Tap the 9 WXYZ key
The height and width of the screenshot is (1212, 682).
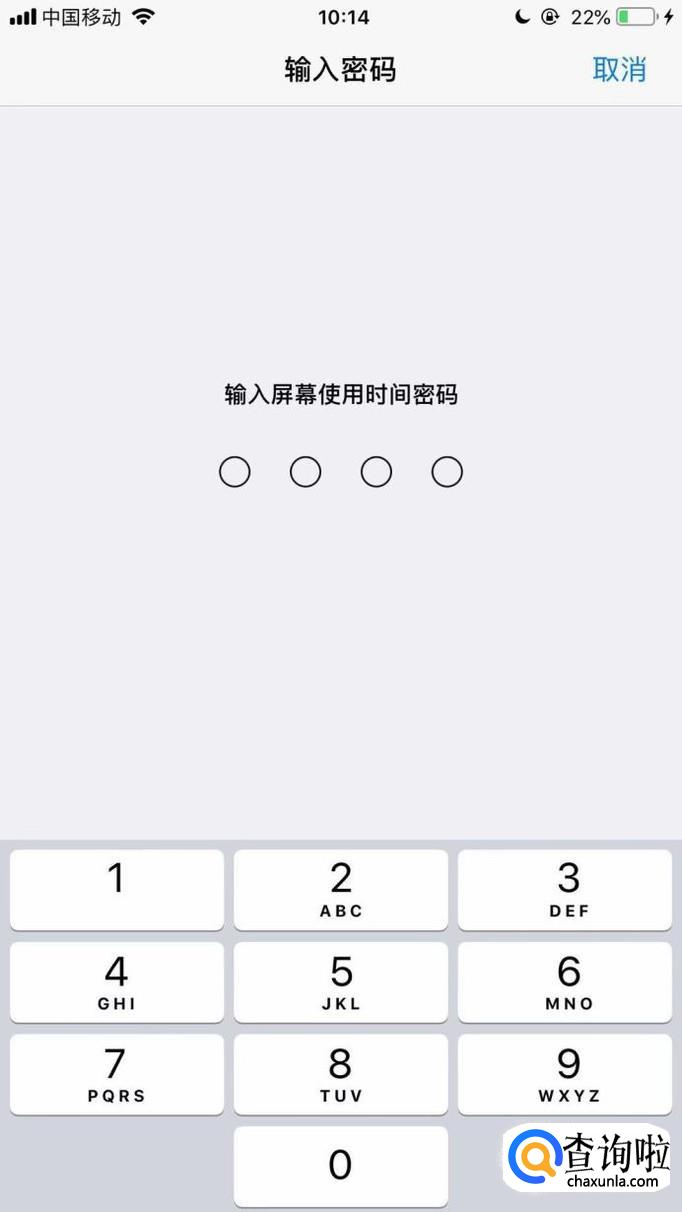pyautogui.click(x=565, y=1073)
